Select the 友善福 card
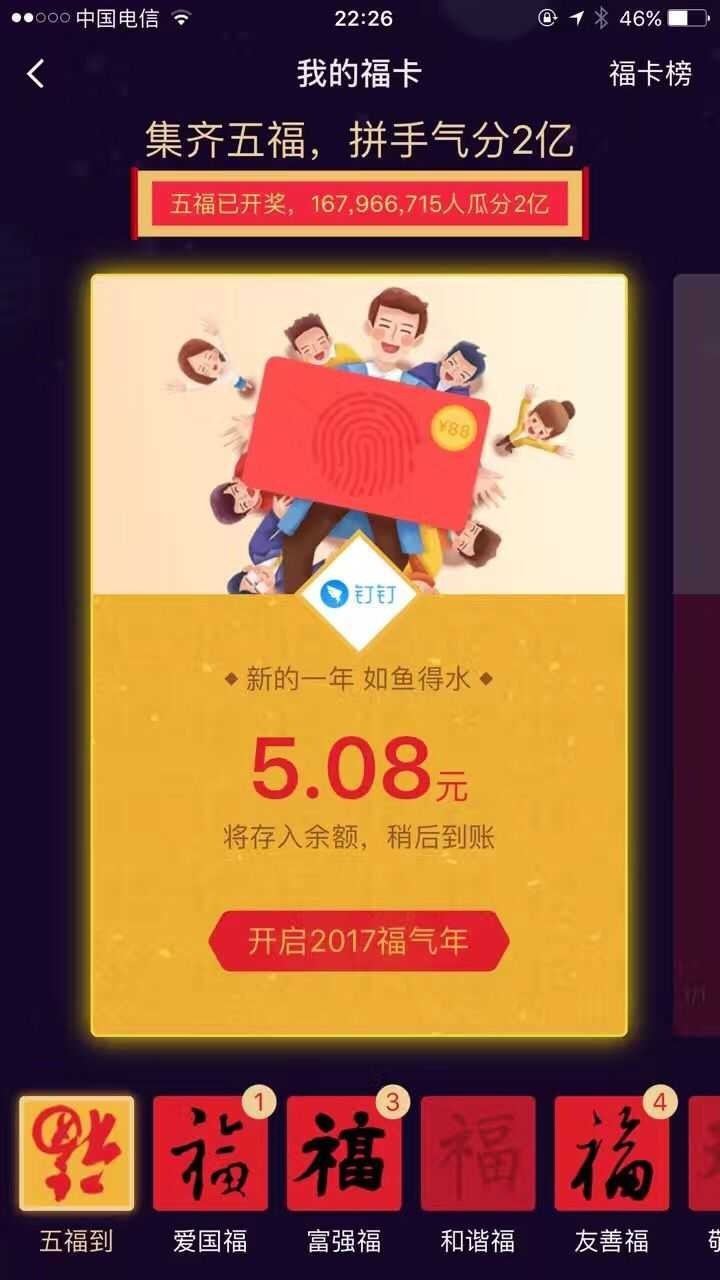Image resolution: width=720 pixels, height=1280 pixels. pos(612,1153)
